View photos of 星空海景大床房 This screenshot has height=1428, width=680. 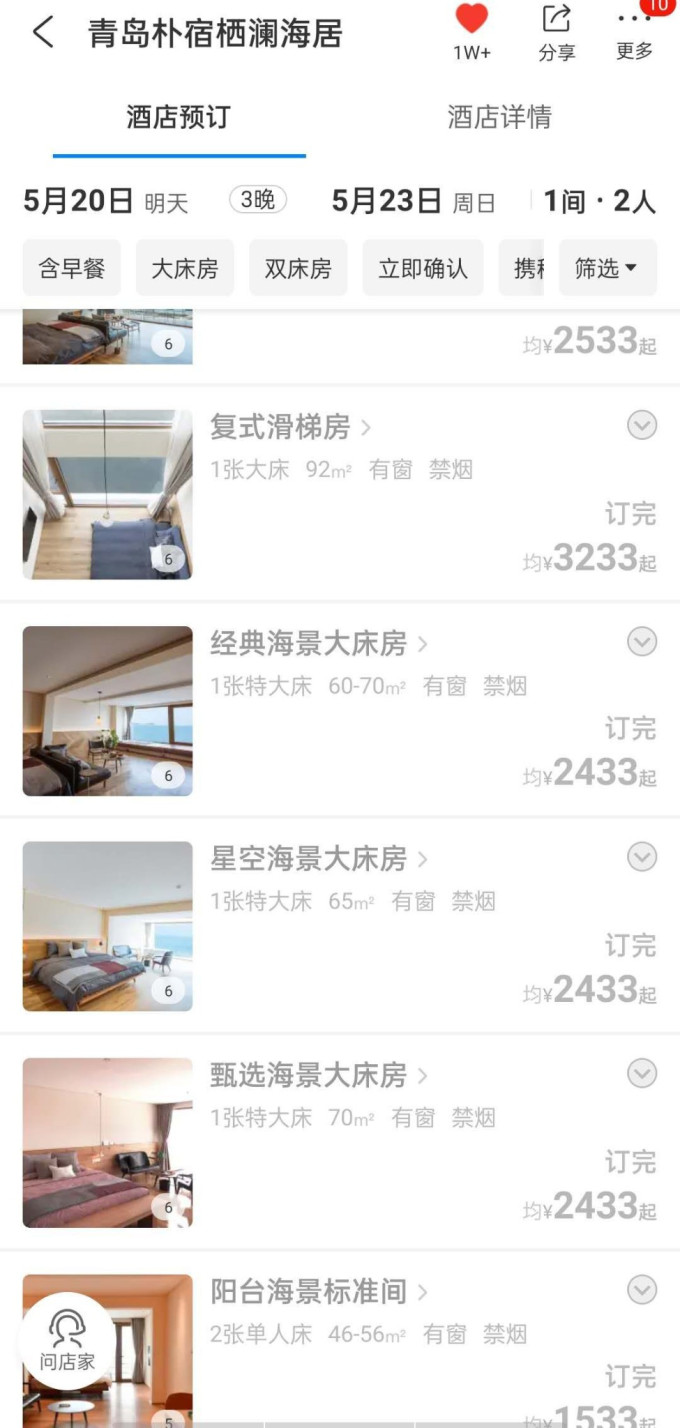pyautogui.click(x=108, y=926)
